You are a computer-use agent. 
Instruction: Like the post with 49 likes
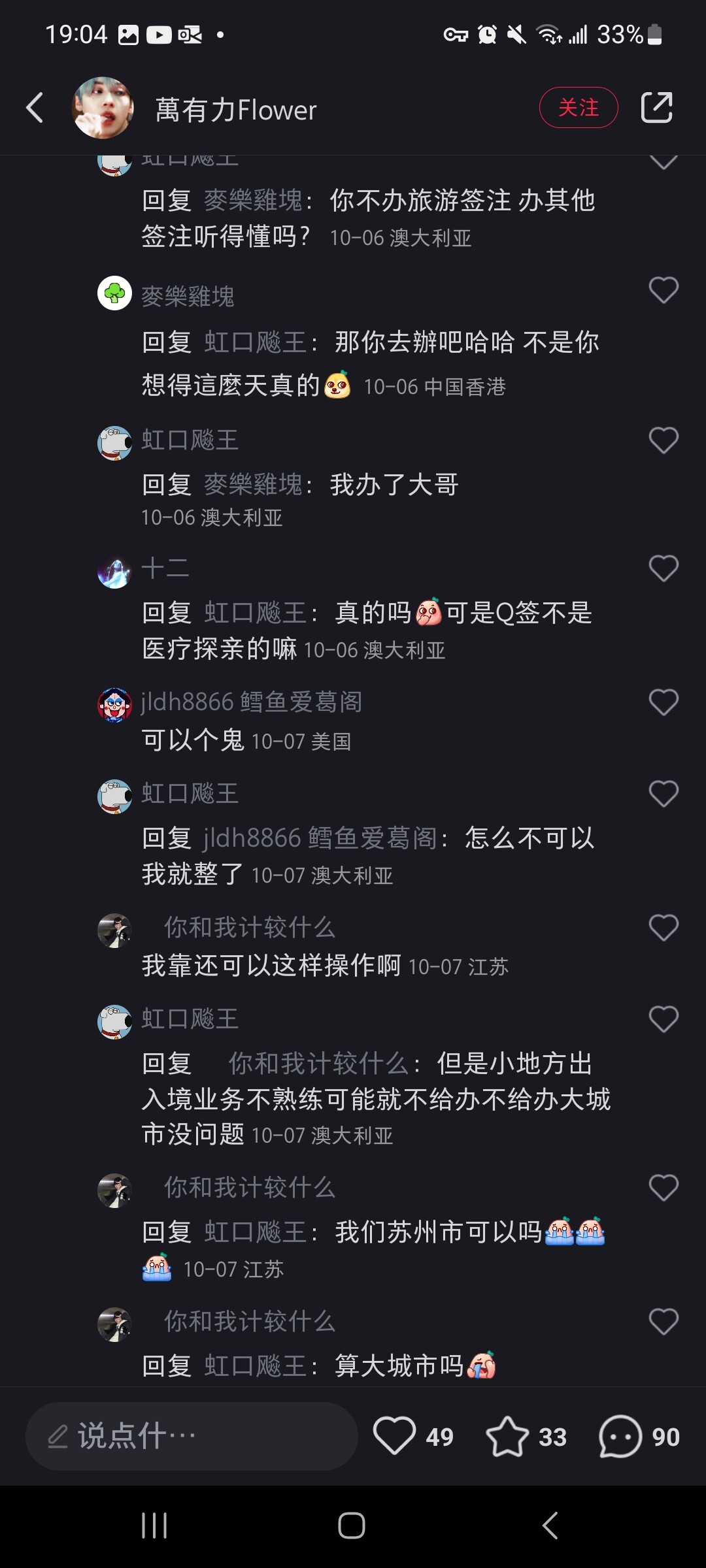(394, 1436)
